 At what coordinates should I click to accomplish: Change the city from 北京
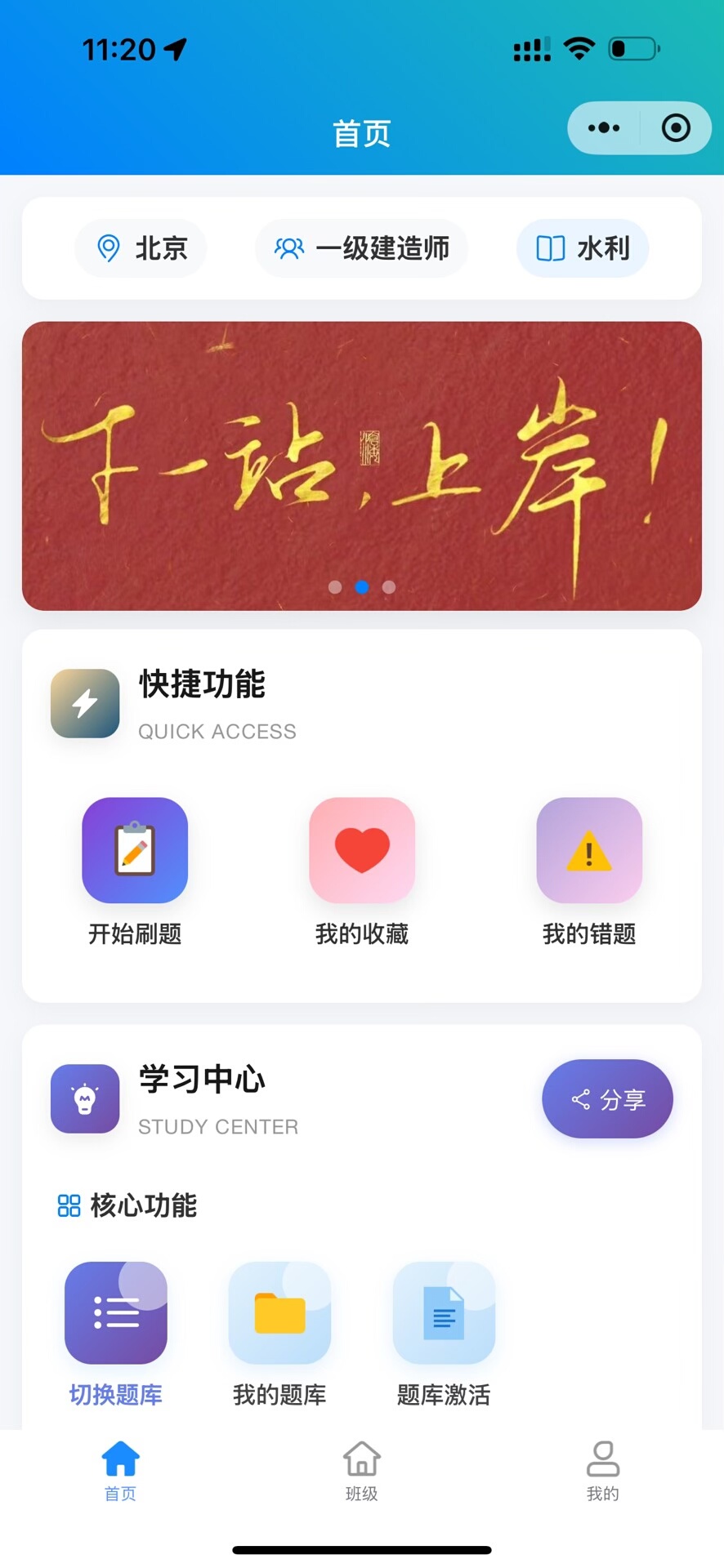(141, 248)
